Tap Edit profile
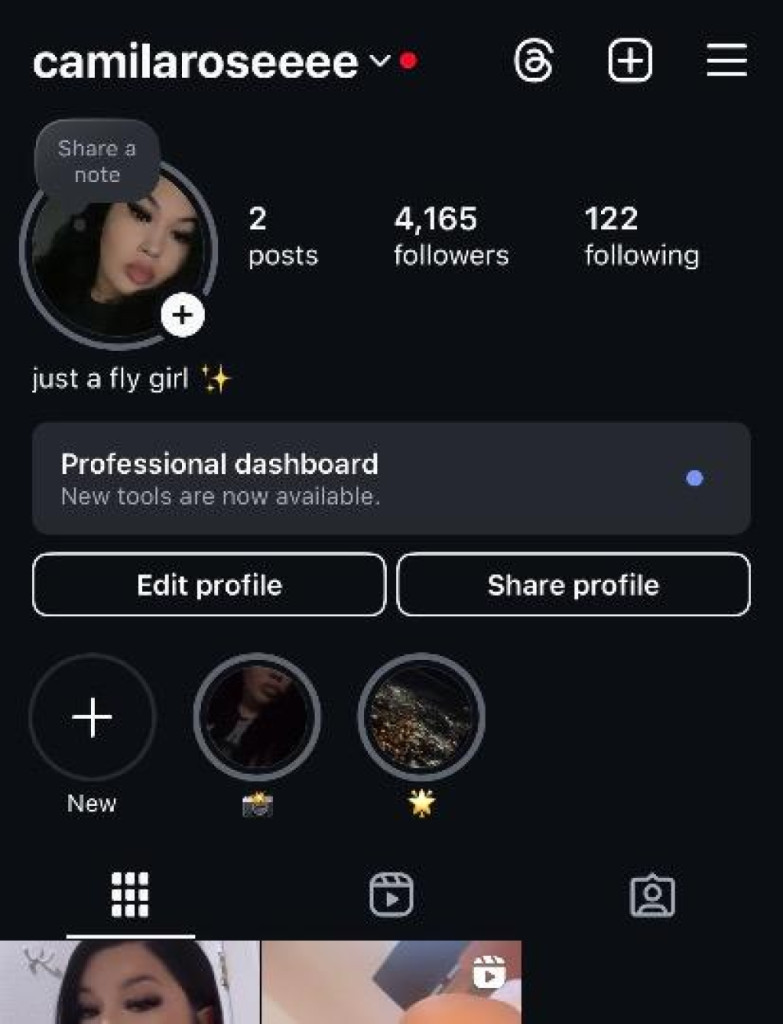This screenshot has width=783, height=1024. [209, 585]
